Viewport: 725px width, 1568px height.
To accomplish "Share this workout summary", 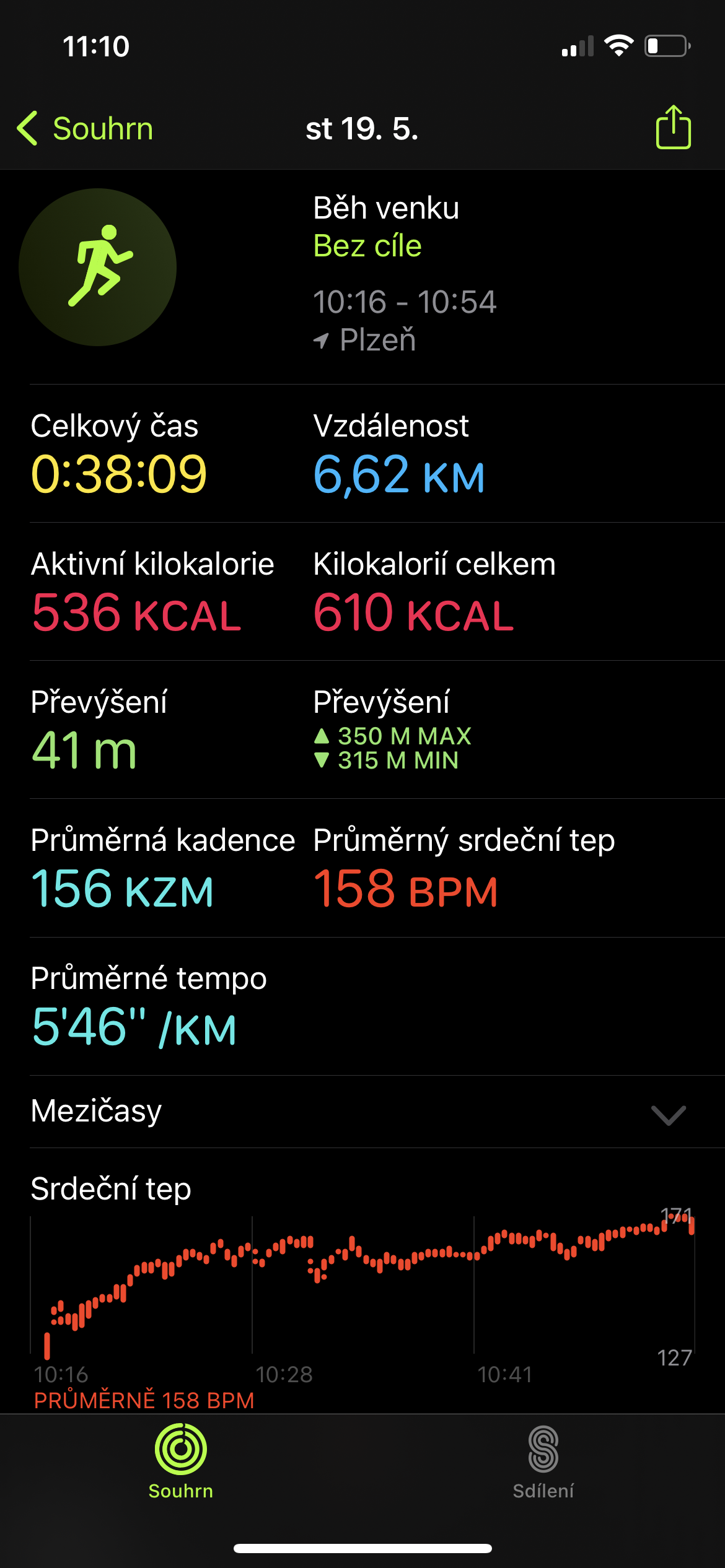I will pyautogui.click(x=673, y=127).
